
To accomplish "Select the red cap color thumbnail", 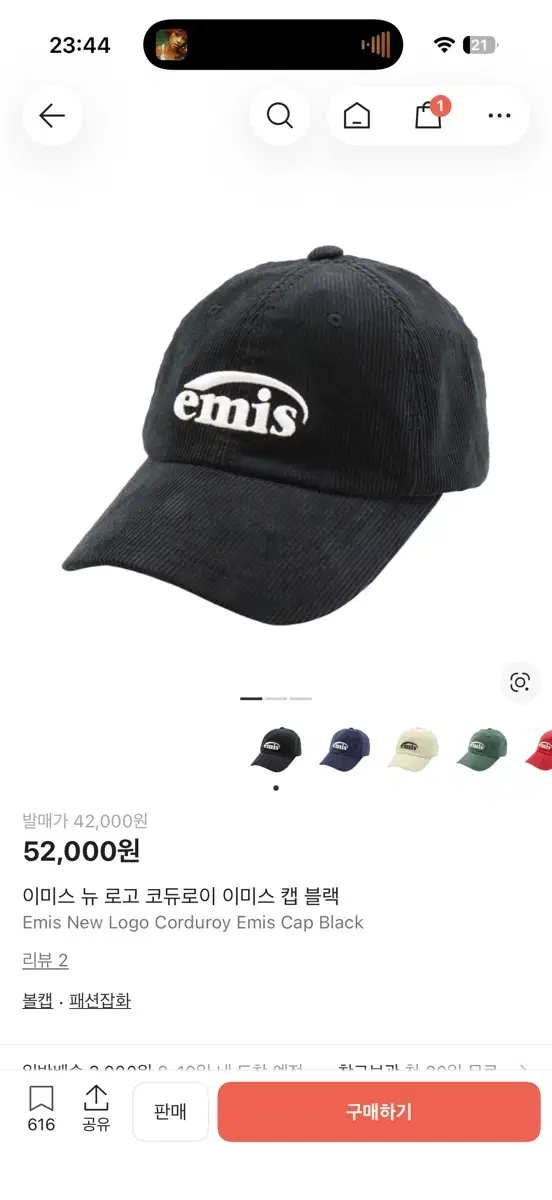I will pos(538,749).
